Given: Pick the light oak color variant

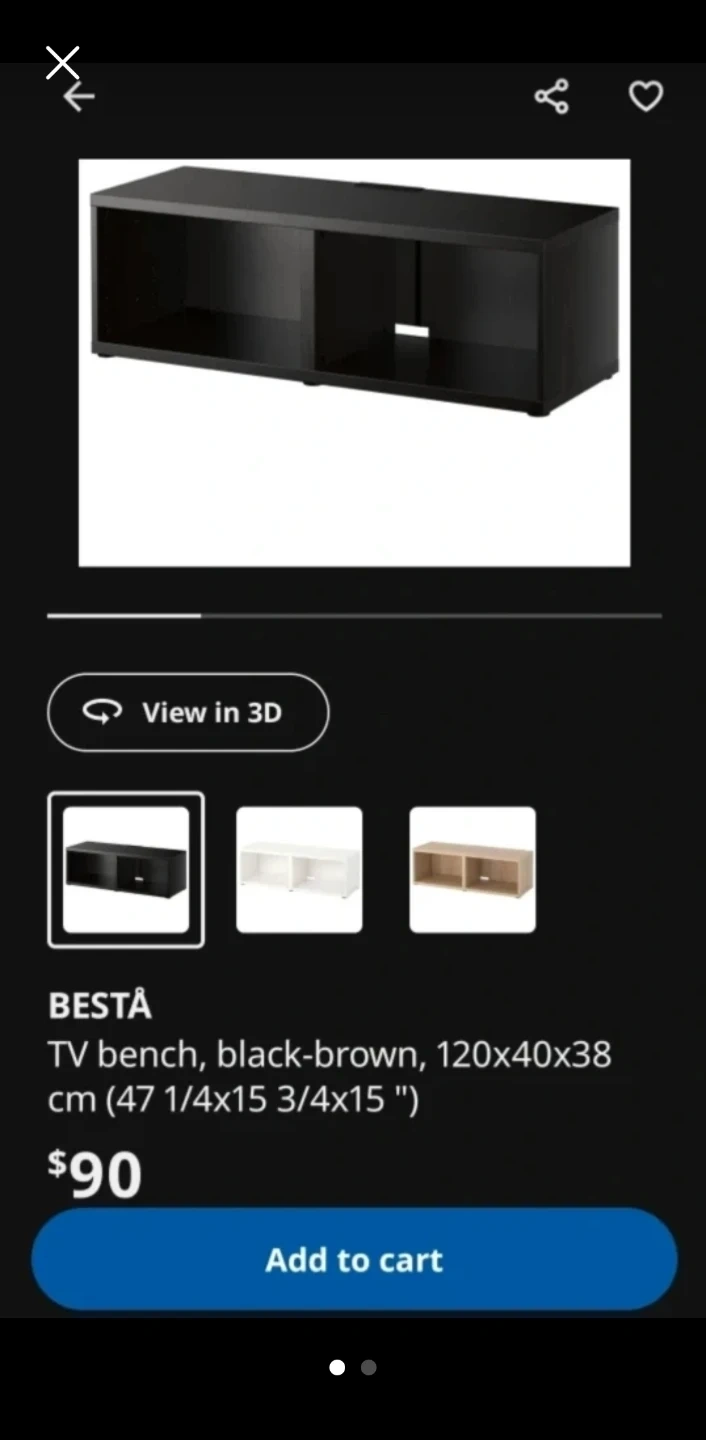Looking at the screenshot, I should point(472,869).
